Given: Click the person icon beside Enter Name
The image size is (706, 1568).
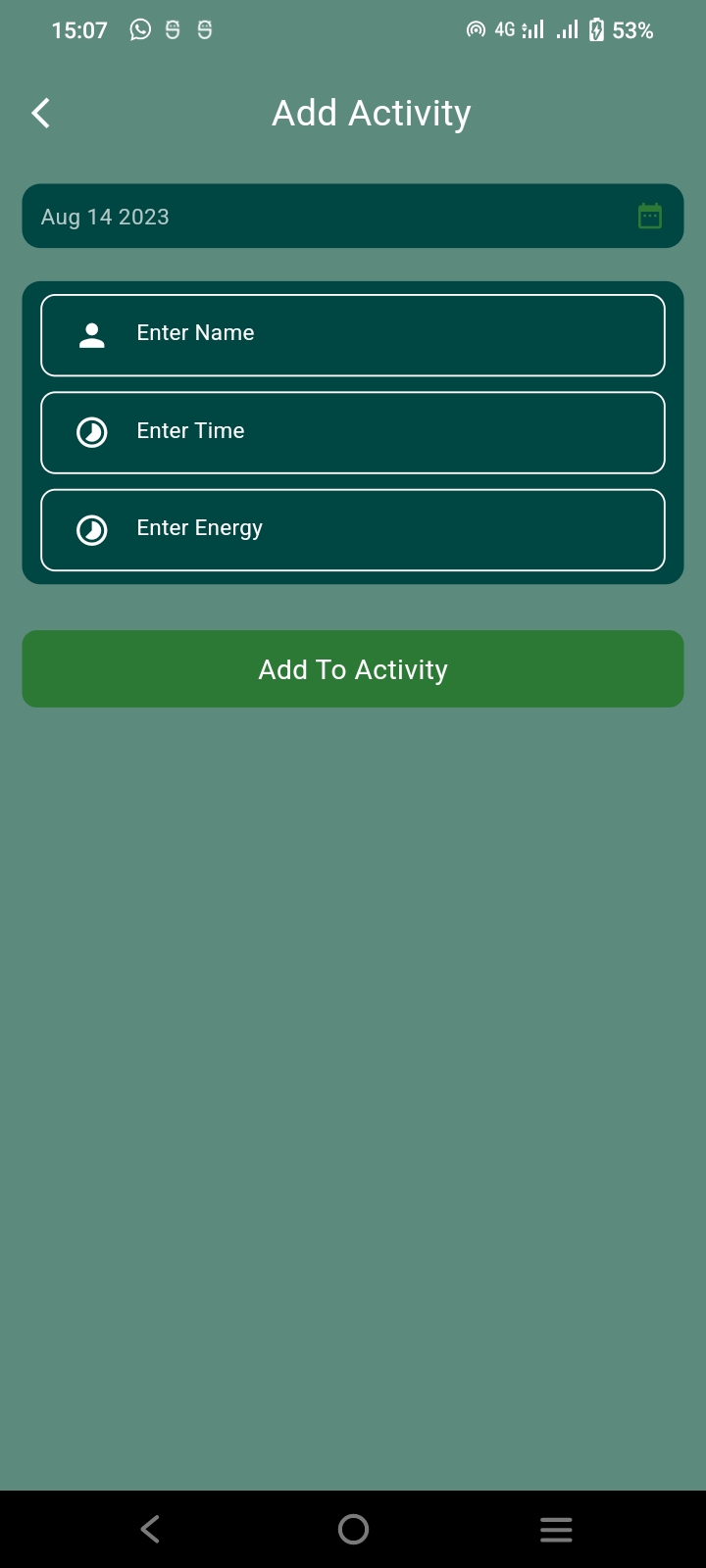Looking at the screenshot, I should [x=91, y=334].
